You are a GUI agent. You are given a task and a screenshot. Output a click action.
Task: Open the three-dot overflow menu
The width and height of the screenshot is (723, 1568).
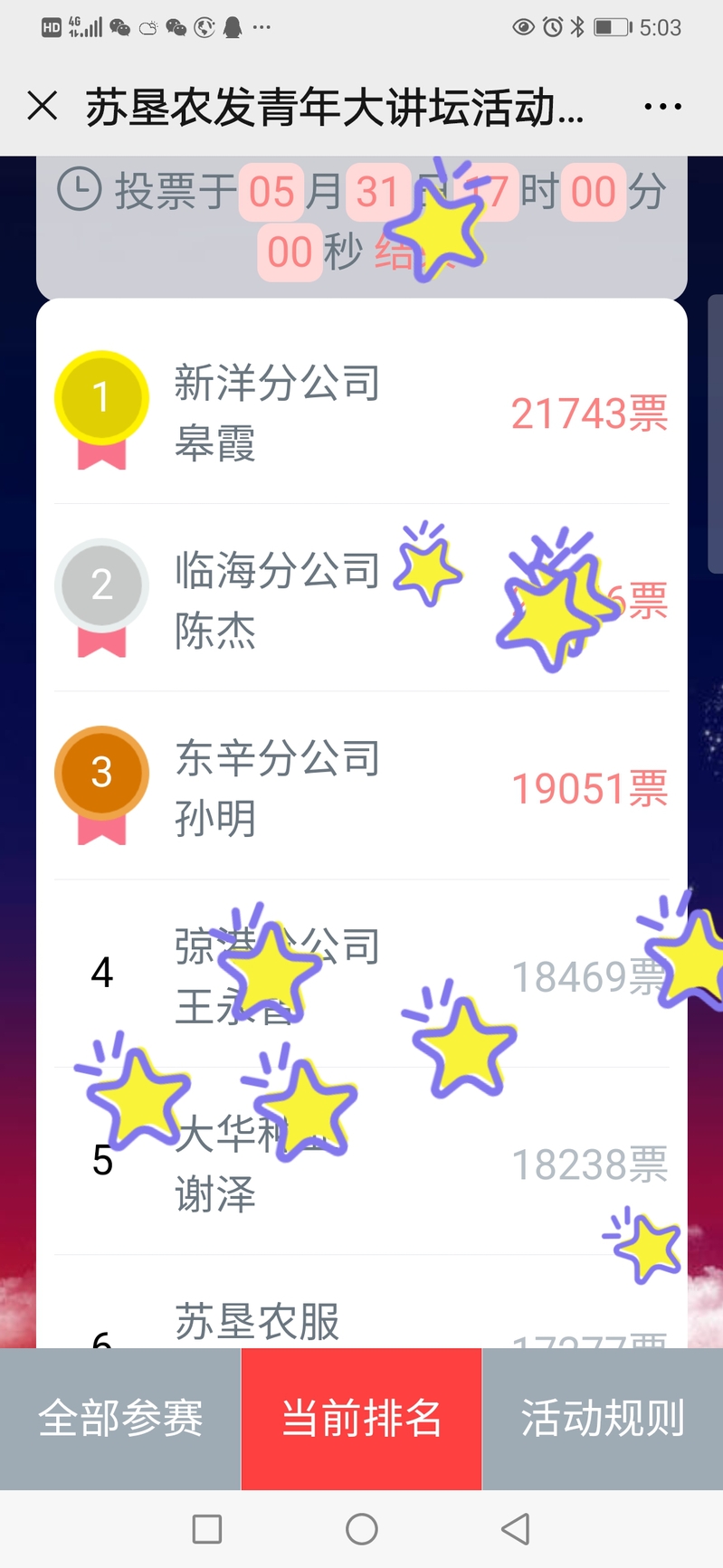662,107
